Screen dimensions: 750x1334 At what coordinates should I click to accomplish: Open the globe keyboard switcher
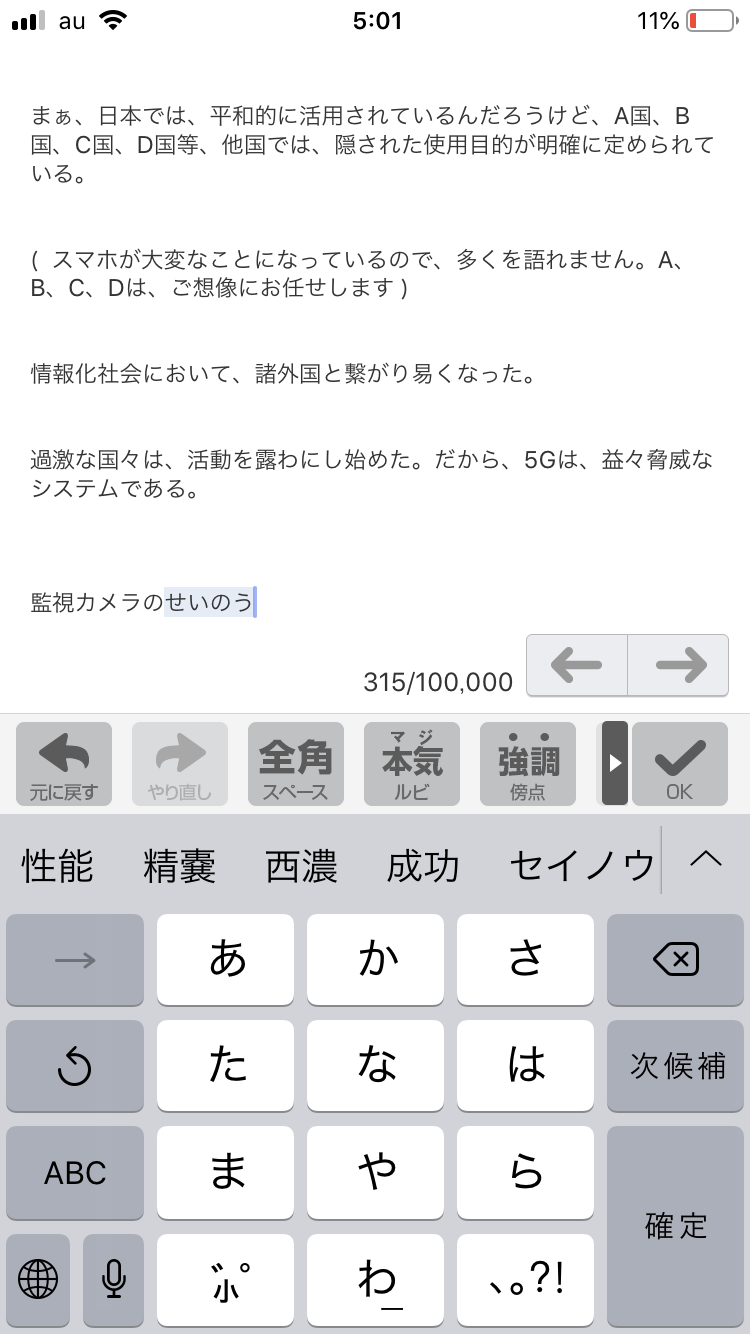38,1278
